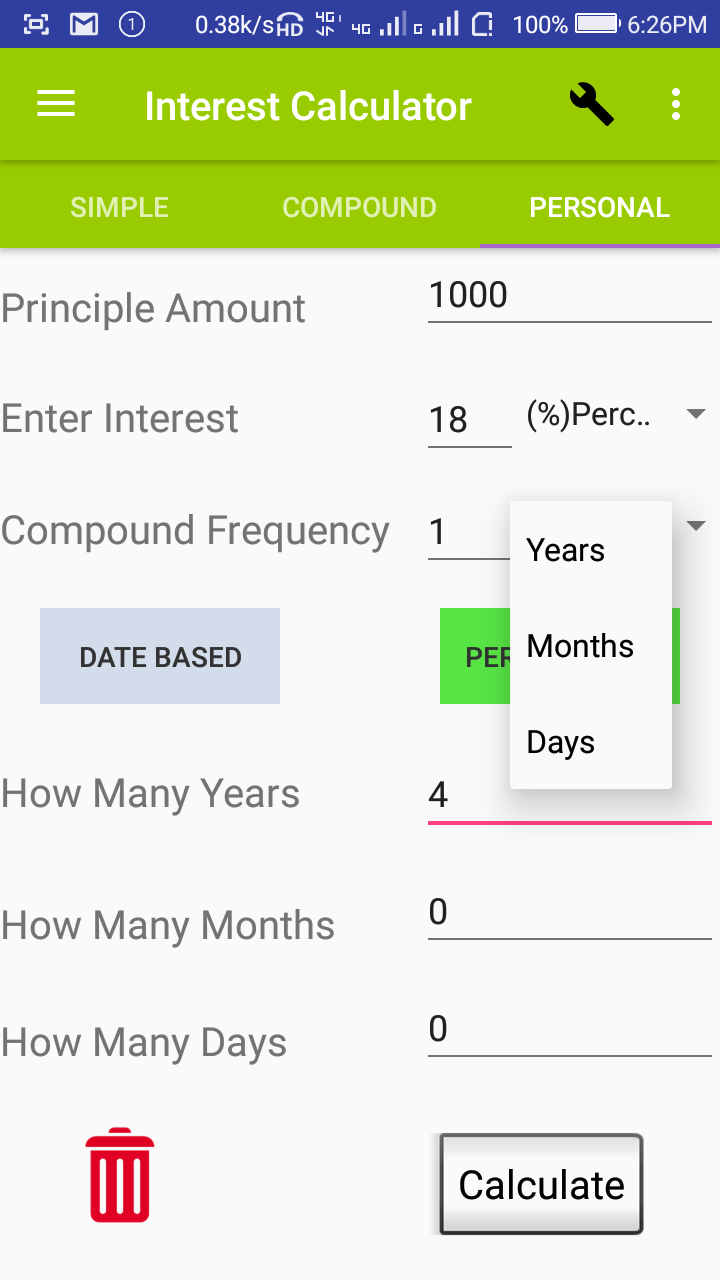Open the compound frequency unit dropdown
This screenshot has height=1280, width=720.
tap(695, 524)
